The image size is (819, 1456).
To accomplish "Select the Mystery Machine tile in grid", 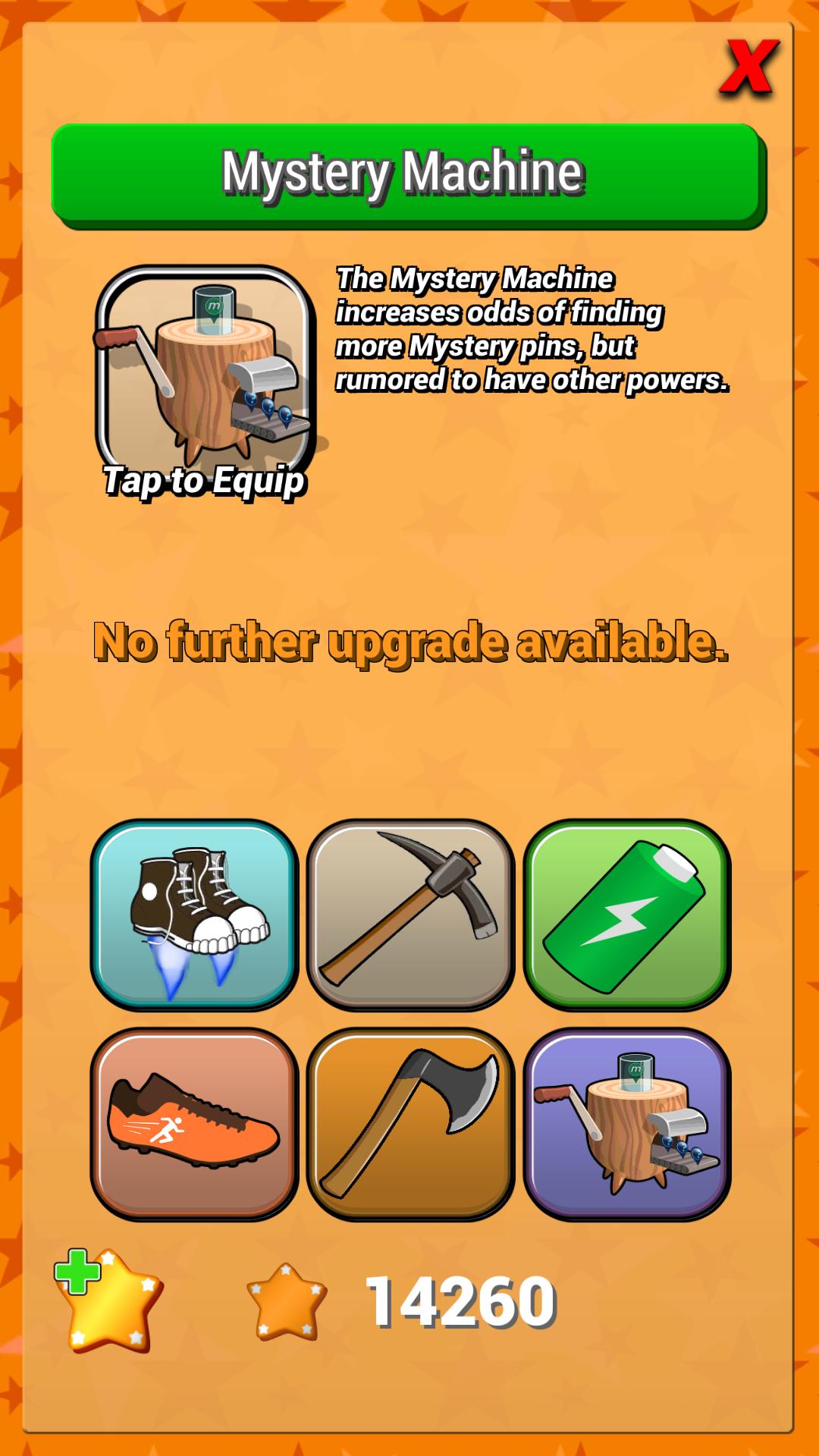I will 626,1124.
